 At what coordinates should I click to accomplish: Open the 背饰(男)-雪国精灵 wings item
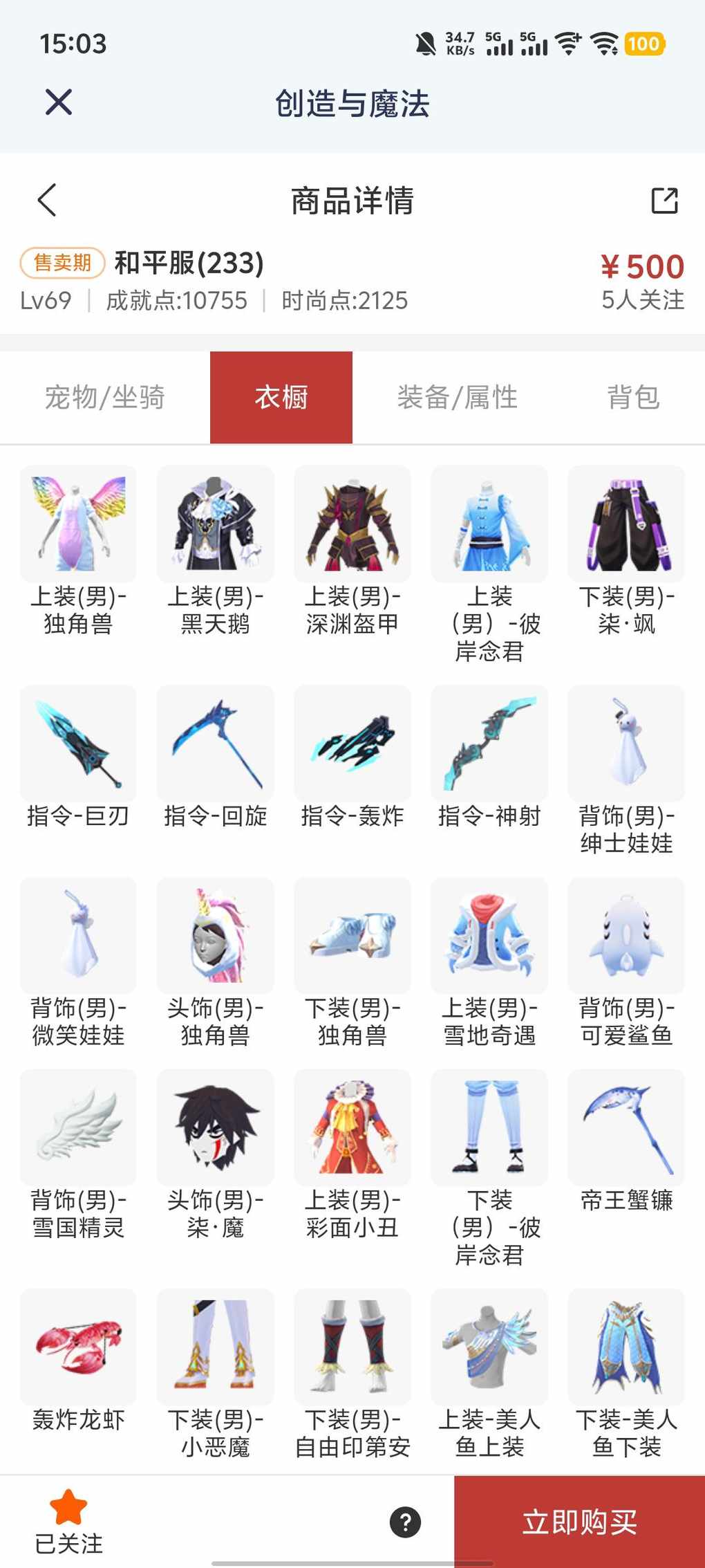[78, 1127]
